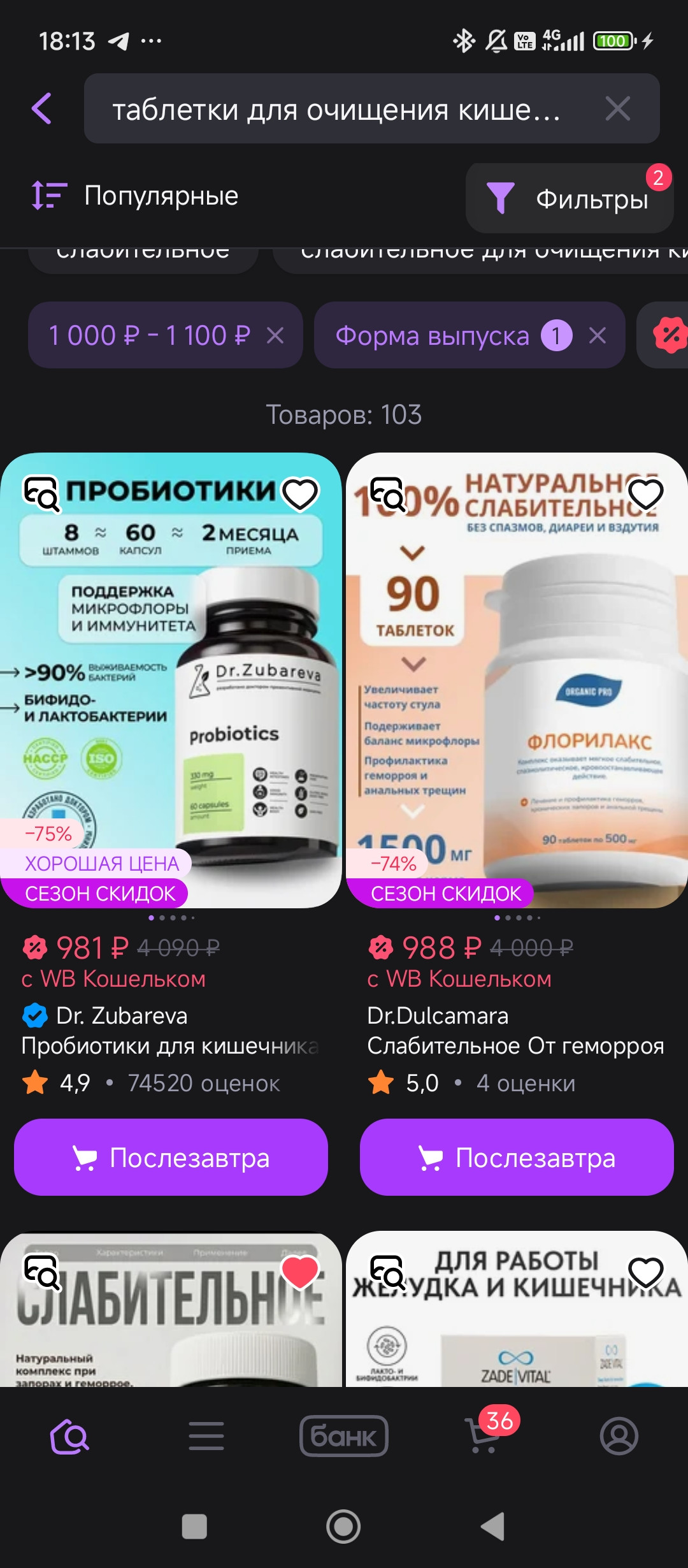This screenshot has width=688, height=1568.
Task: Switch to the Банк tab
Action: (344, 1435)
